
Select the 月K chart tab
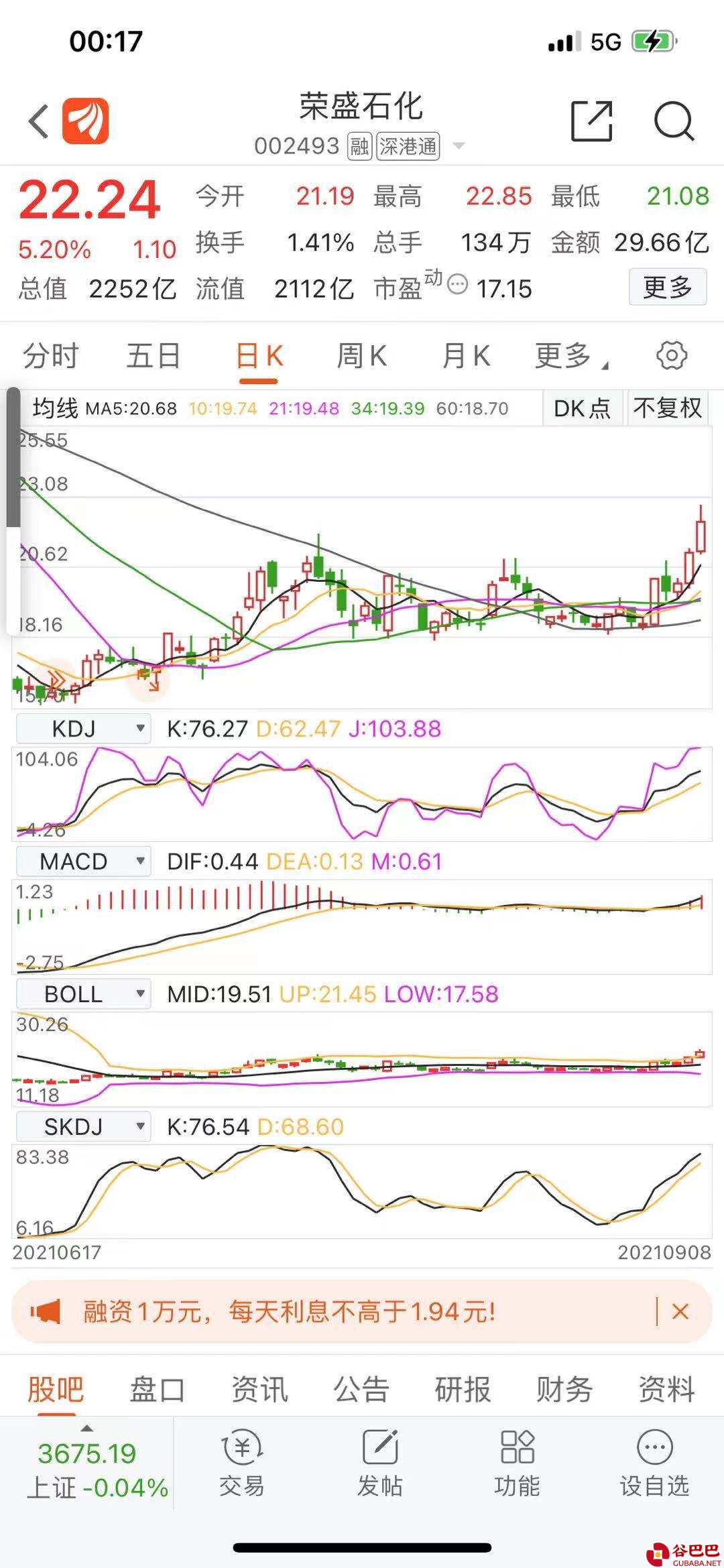click(x=466, y=356)
